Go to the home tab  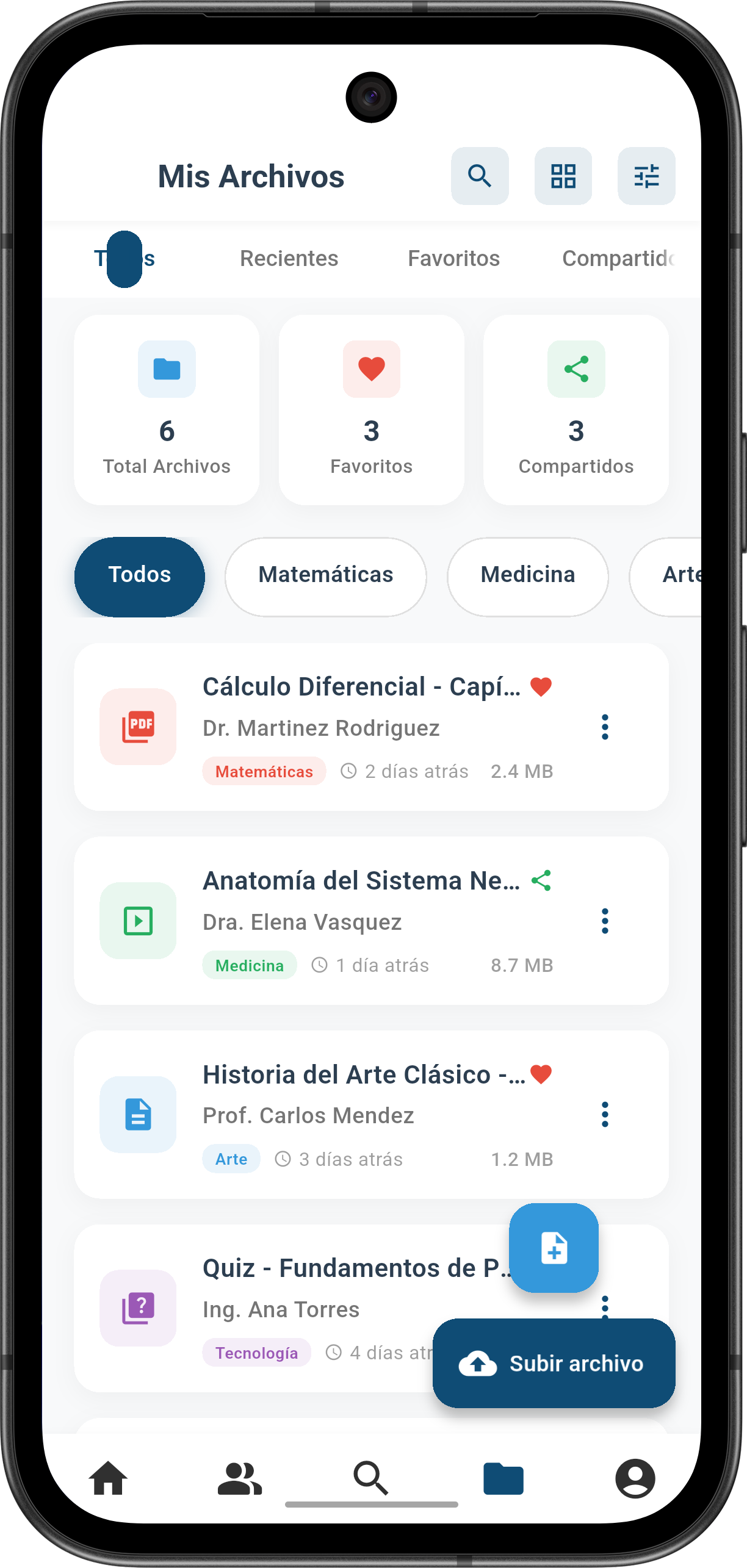point(108,1478)
